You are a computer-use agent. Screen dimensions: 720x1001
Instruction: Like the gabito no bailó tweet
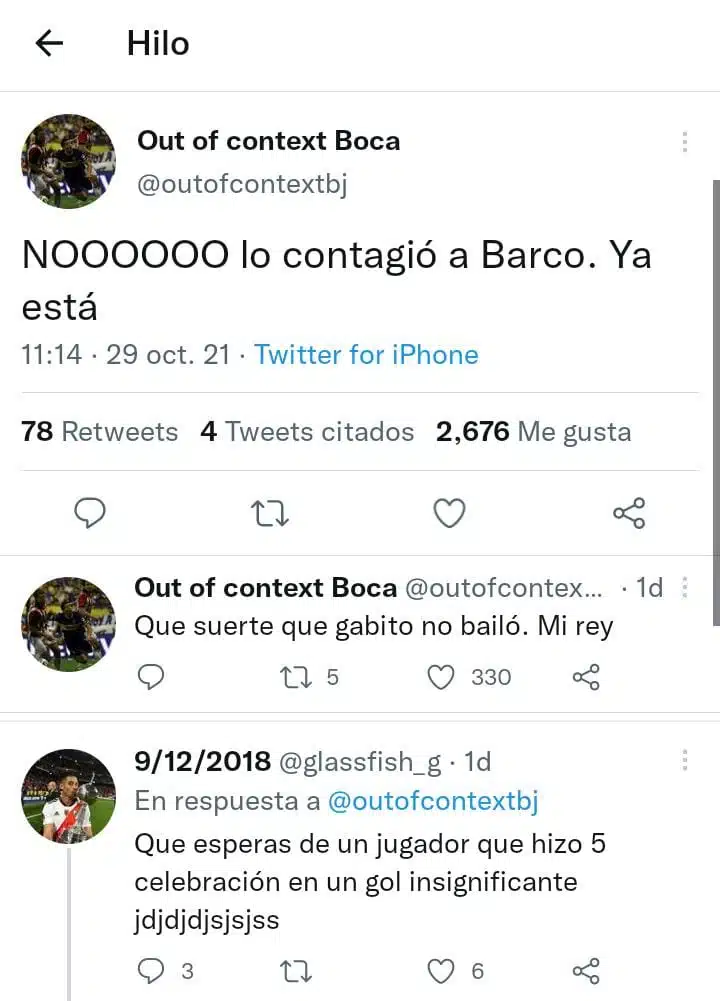(442, 677)
